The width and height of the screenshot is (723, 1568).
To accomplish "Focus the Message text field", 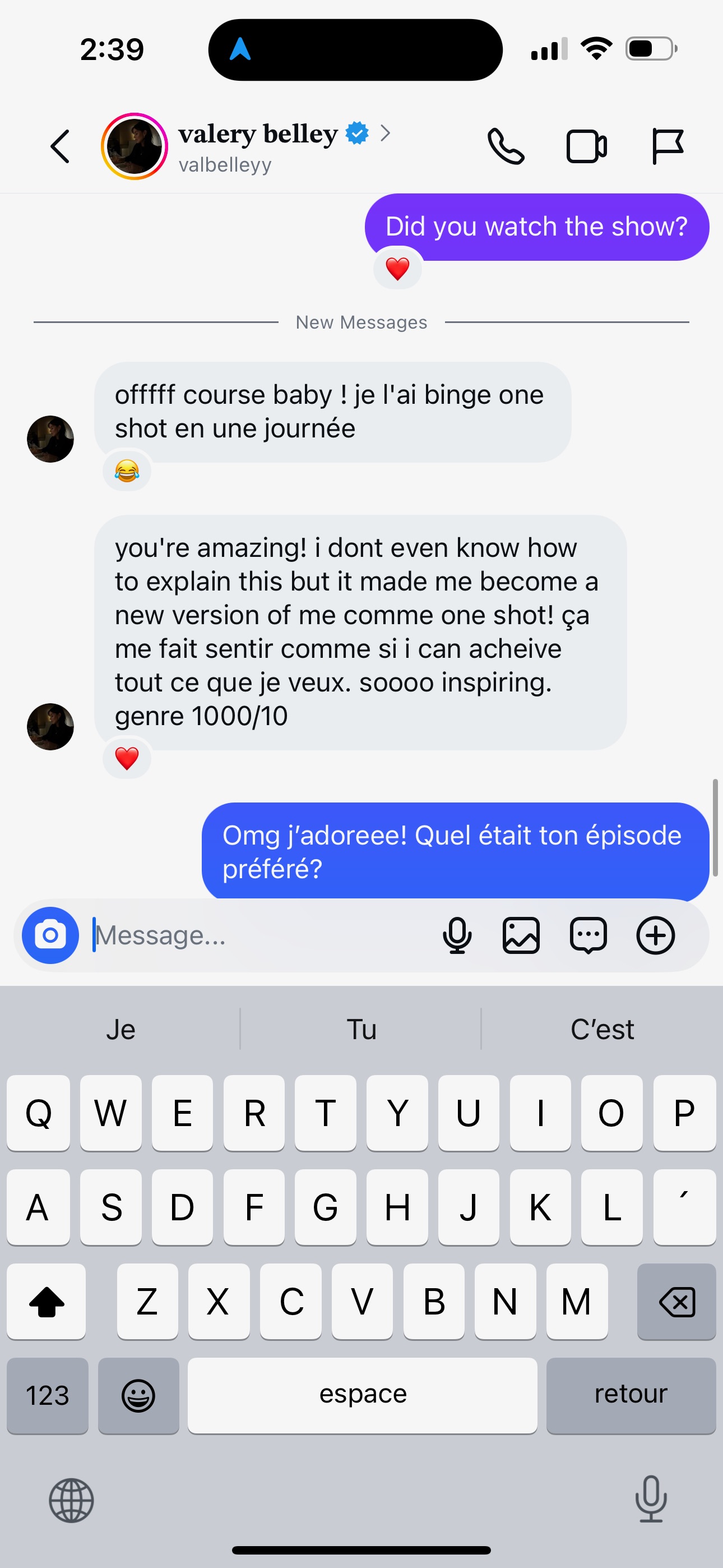I will click(256, 935).
